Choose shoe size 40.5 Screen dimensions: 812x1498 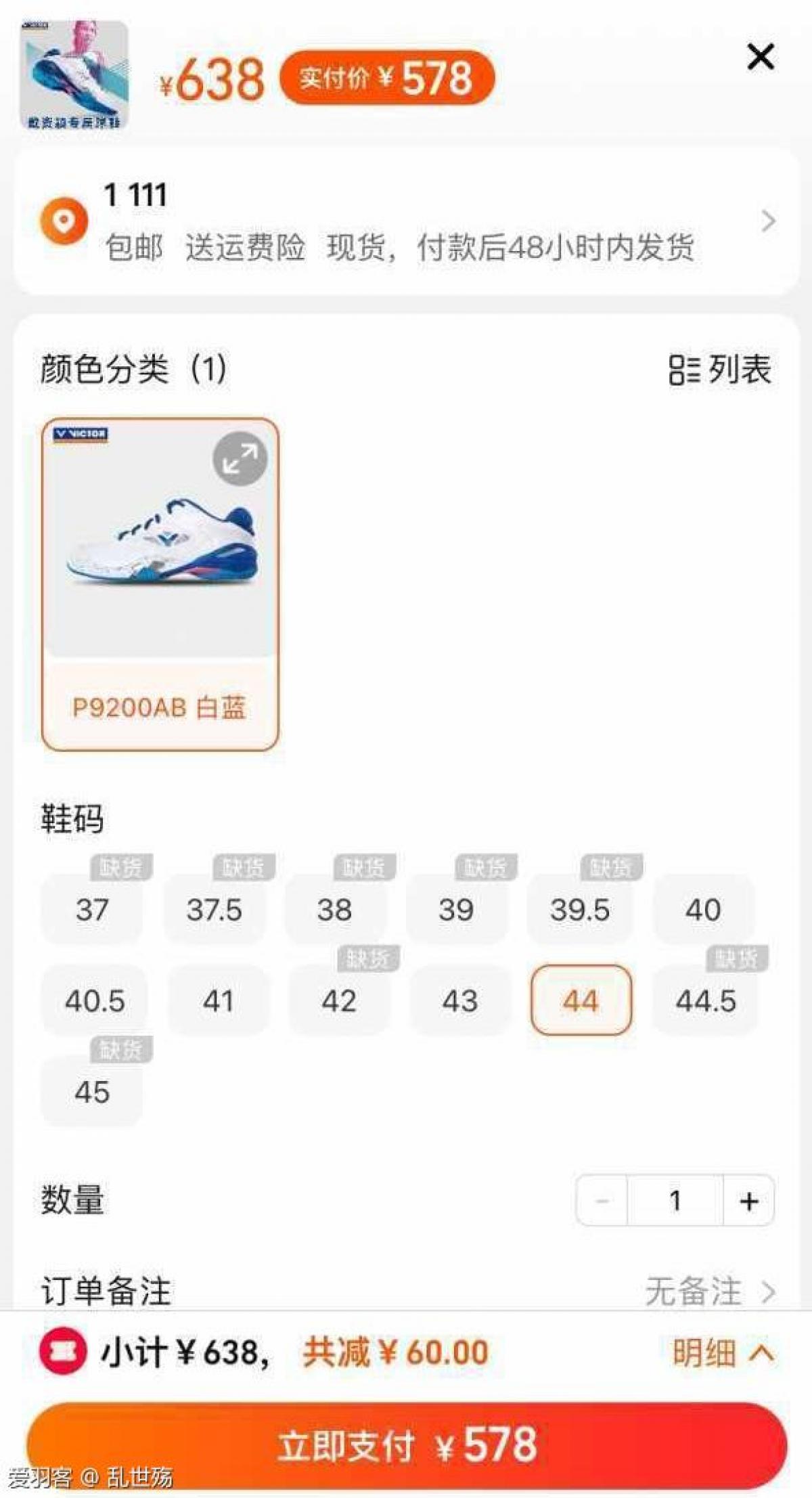[94, 1000]
